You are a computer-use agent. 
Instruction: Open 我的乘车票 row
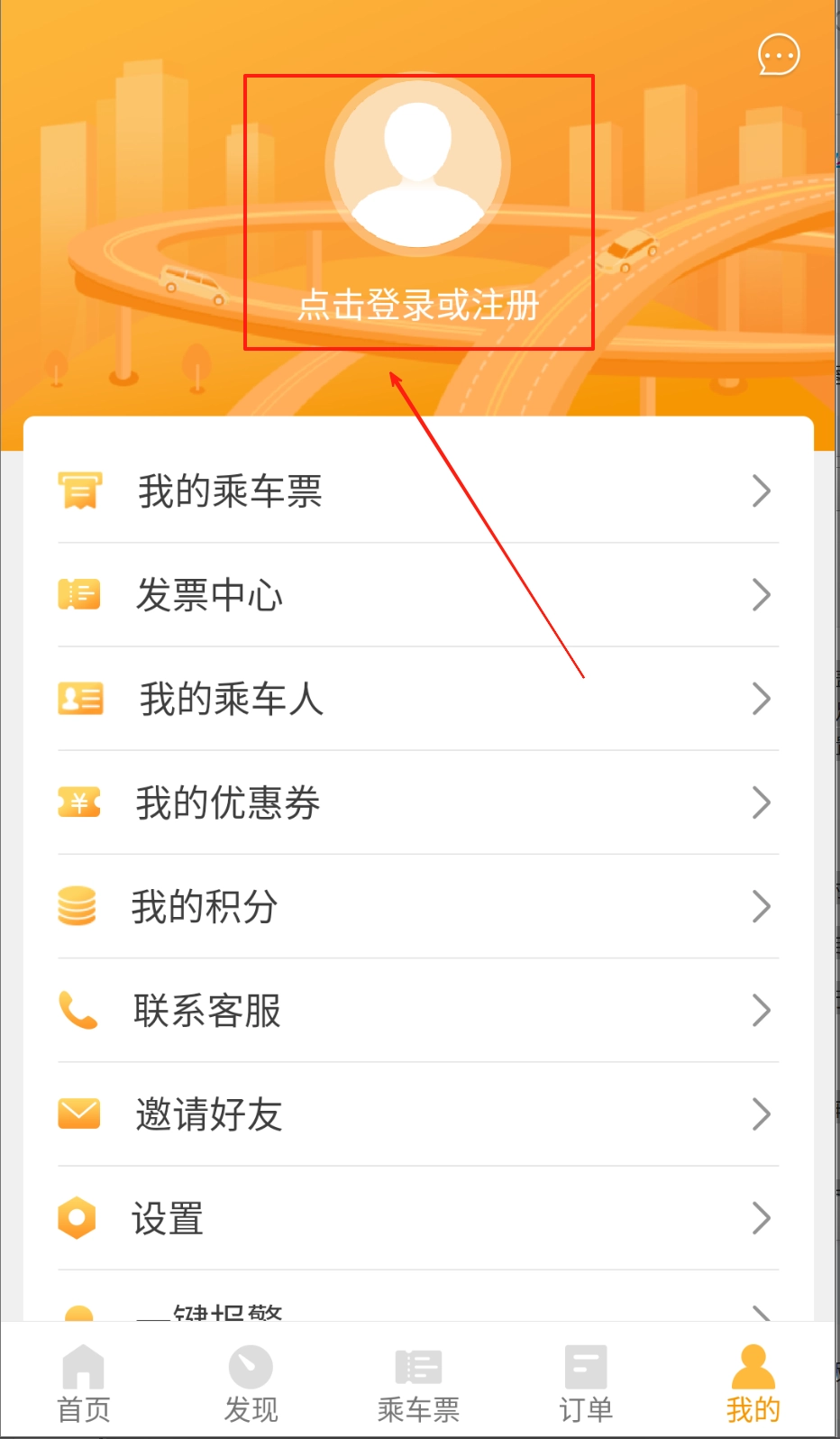pyautogui.click(x=416, y=491)
